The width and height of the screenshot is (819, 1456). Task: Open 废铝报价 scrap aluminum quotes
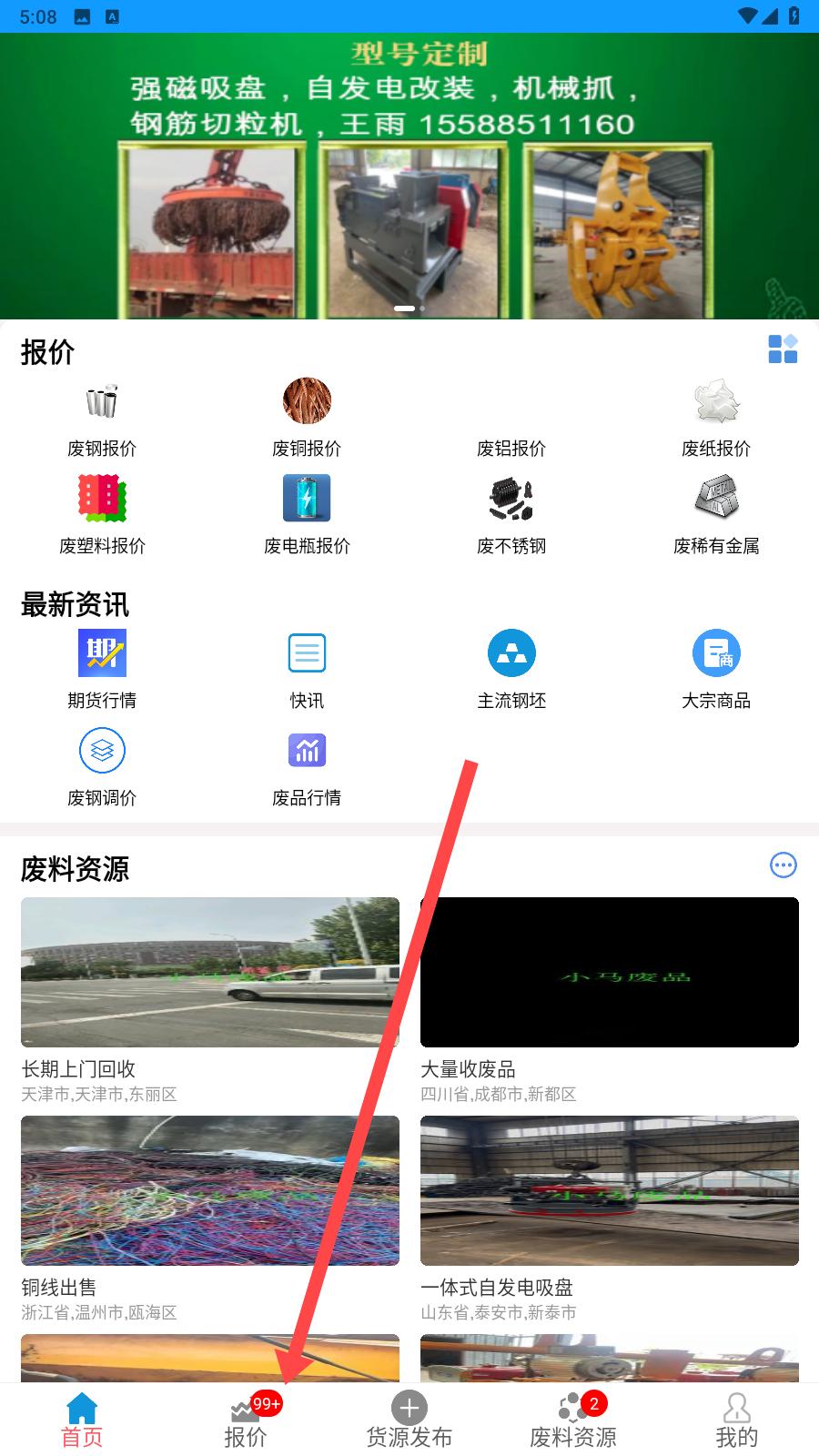[x=511, y=417]
